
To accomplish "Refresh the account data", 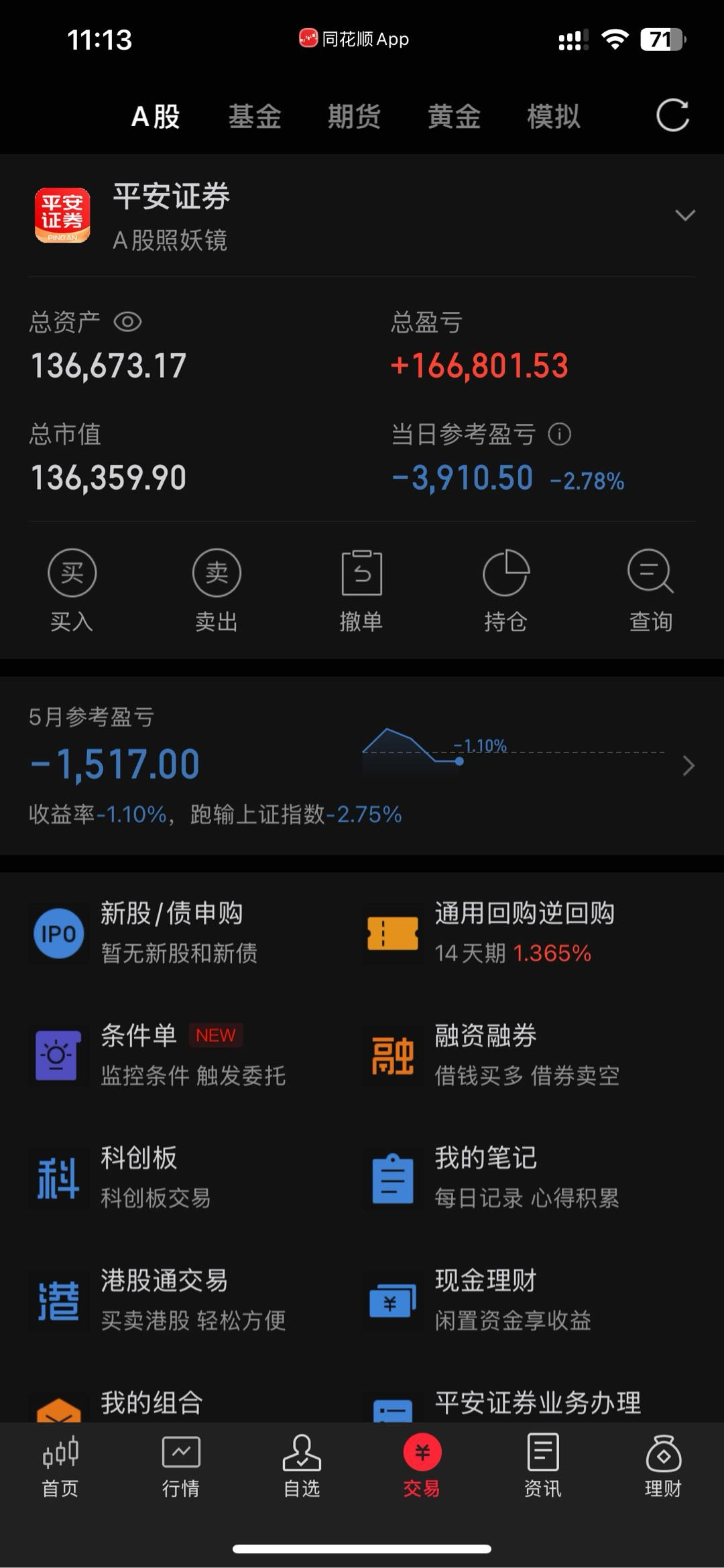I will [672, 115].
